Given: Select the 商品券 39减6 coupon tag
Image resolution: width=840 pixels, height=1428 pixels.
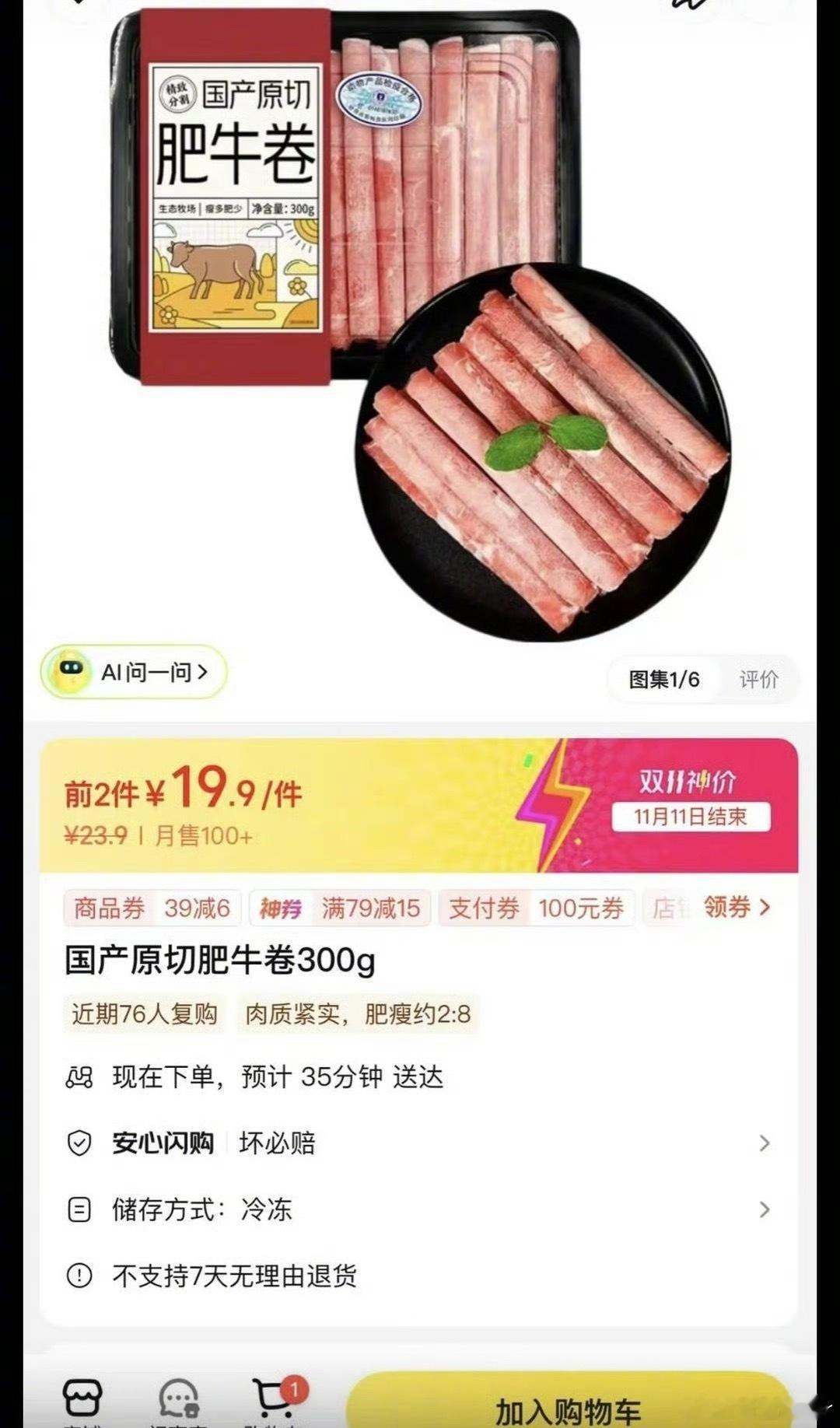Looking at the screenshot, I should coord(152,908).
